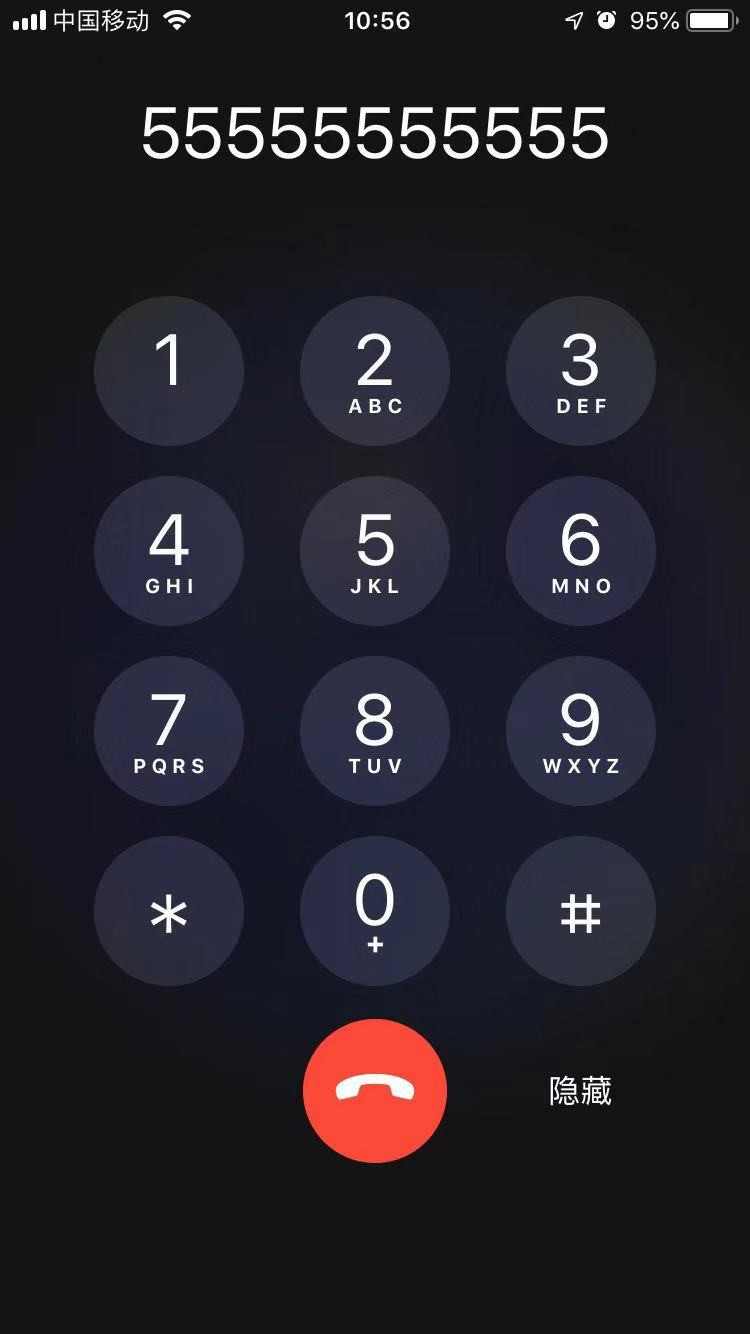Viewport: 750px width, 1334px height.
Task: Dial digit 8 TUV
Action: click(375, 731)
